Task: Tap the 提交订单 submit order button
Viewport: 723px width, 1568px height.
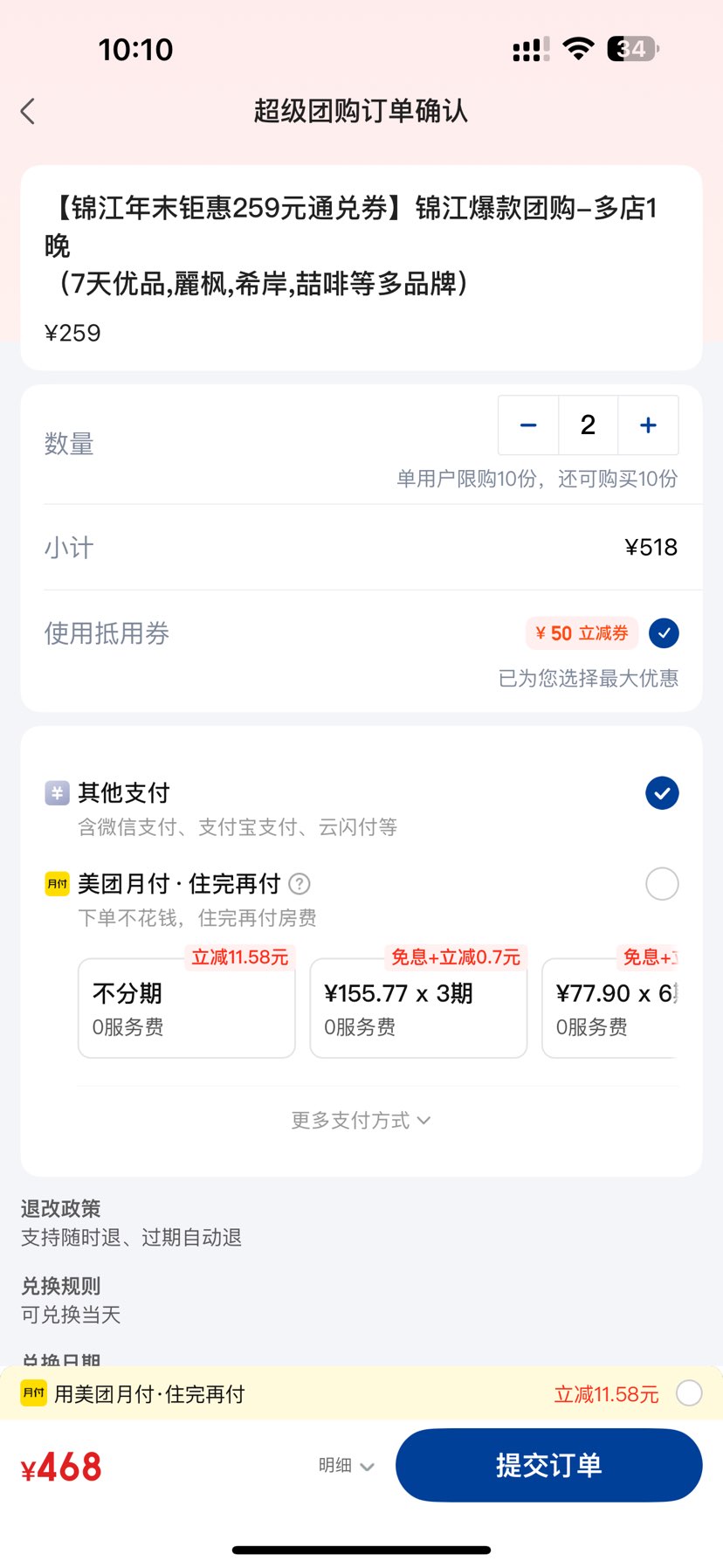Action: coord(548,1466)
